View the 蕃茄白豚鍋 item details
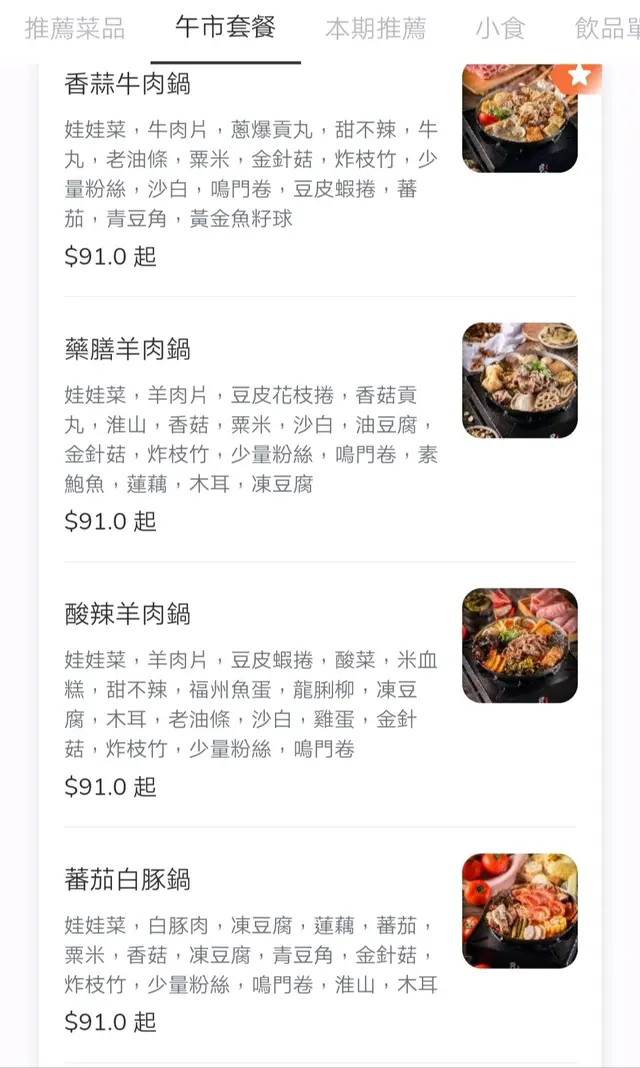Screen dimensions: 640x1068 click(x=128, y=880)
